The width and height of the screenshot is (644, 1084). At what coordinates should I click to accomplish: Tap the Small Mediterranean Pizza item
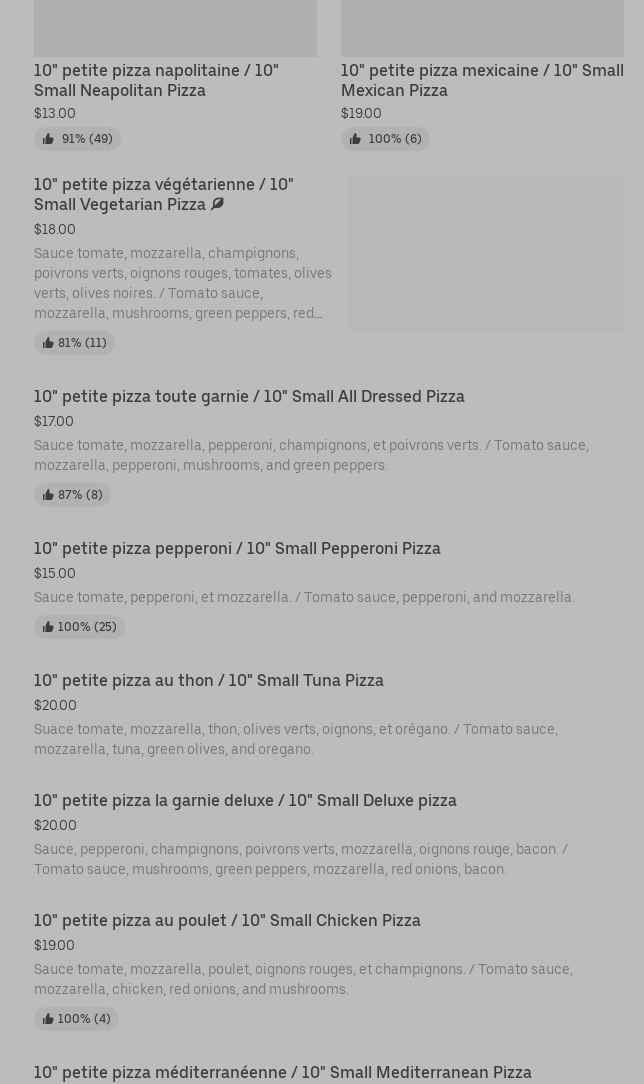(x=283, y=1072)
